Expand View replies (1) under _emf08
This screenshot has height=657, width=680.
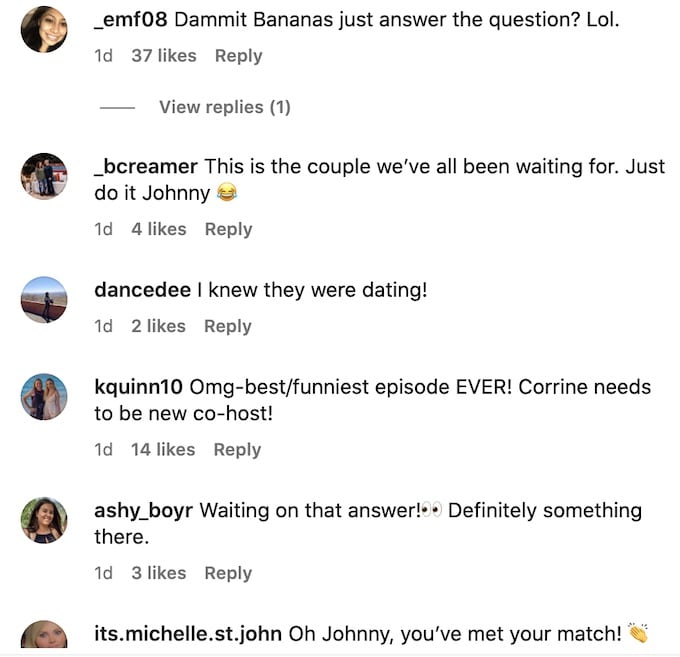[224, 107]
